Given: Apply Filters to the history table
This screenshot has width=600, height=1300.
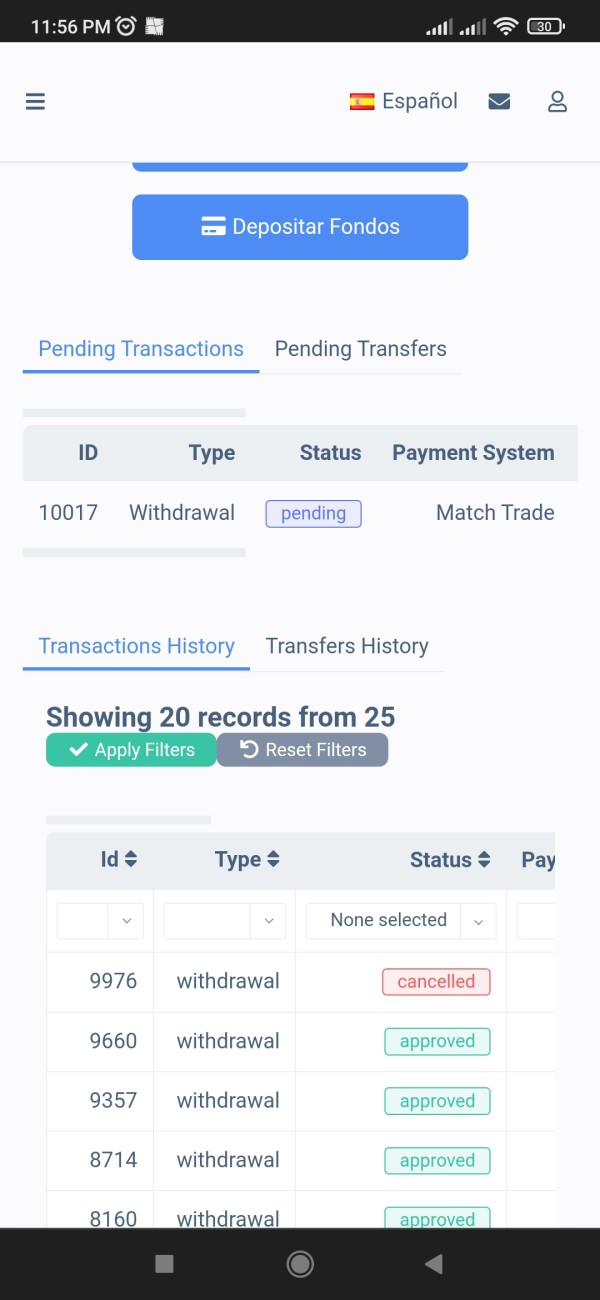Looking at the screenshot, I should [x=131, y=750].
